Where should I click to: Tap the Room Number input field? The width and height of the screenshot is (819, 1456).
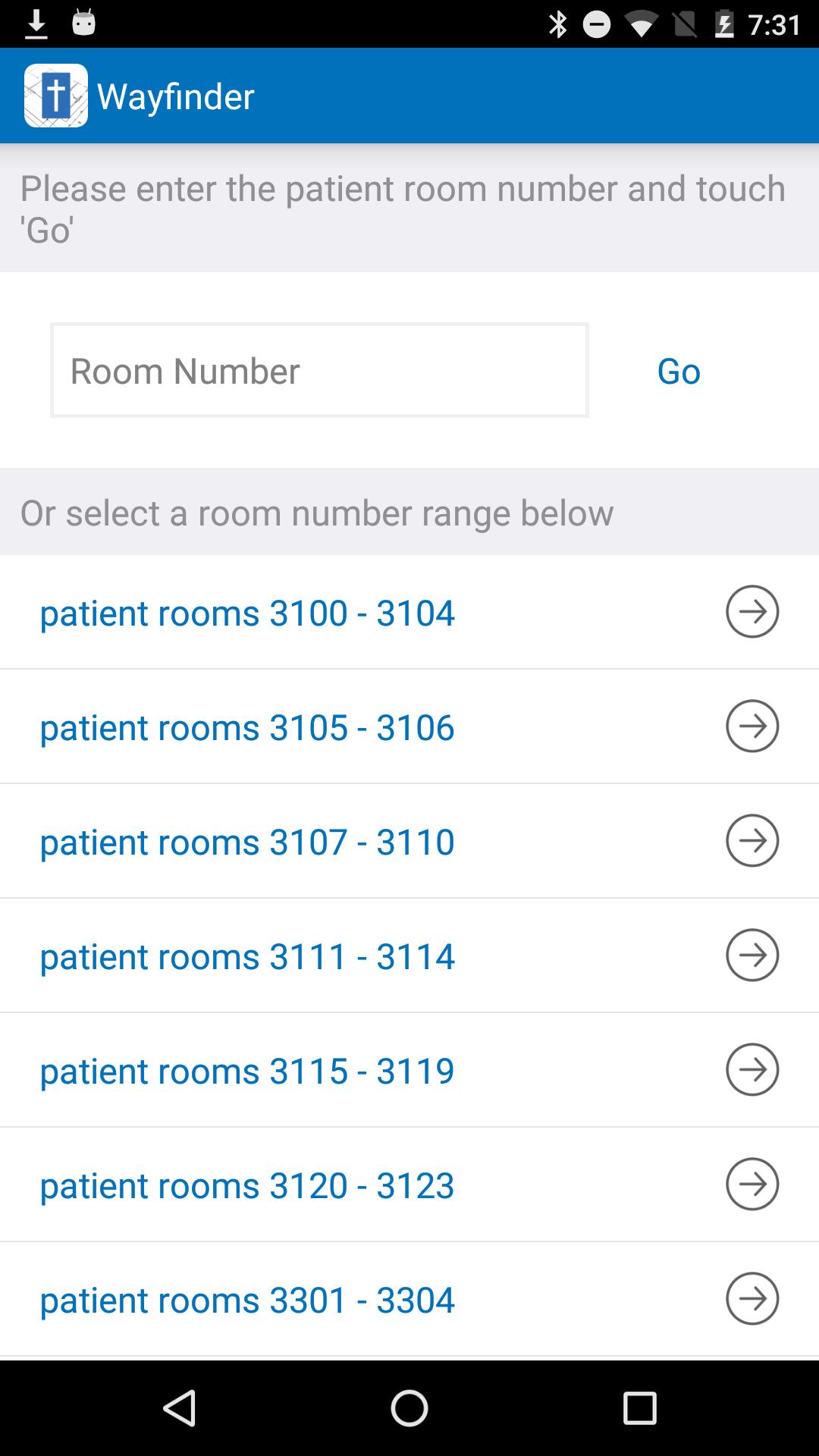click(318, 370)
